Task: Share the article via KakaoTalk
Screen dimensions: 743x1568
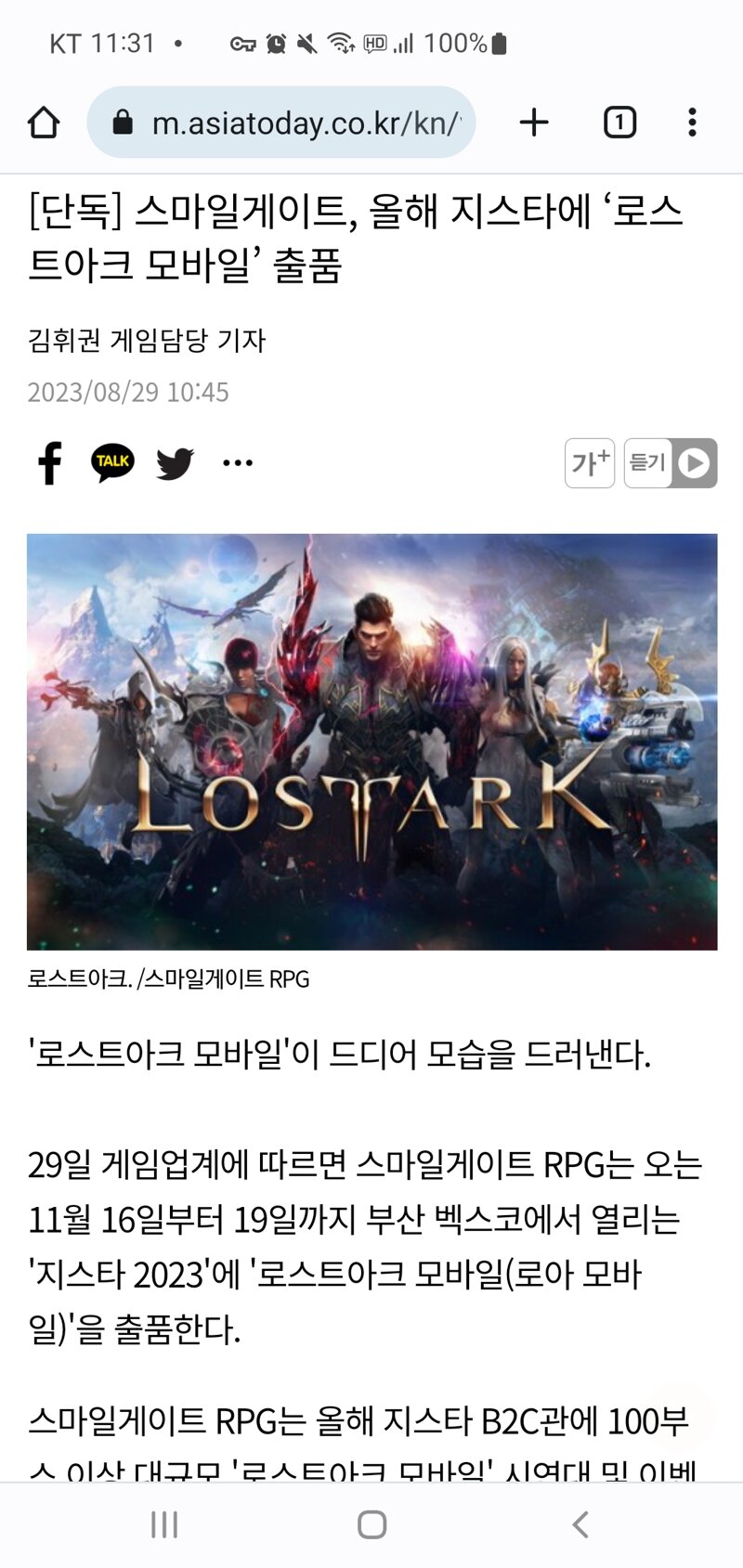Action: (x=112, y=462)
